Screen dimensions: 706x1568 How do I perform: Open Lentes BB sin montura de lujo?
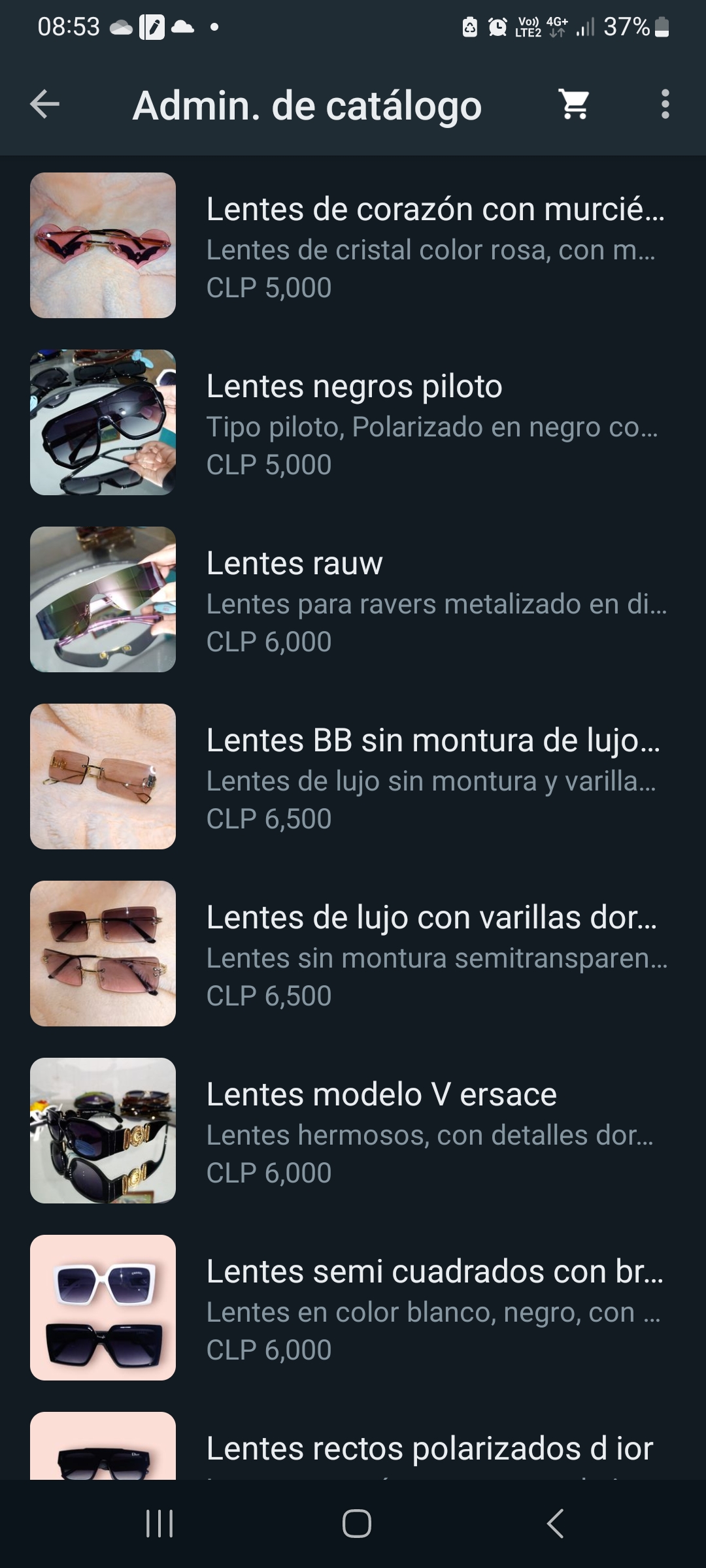pos(353,777)
